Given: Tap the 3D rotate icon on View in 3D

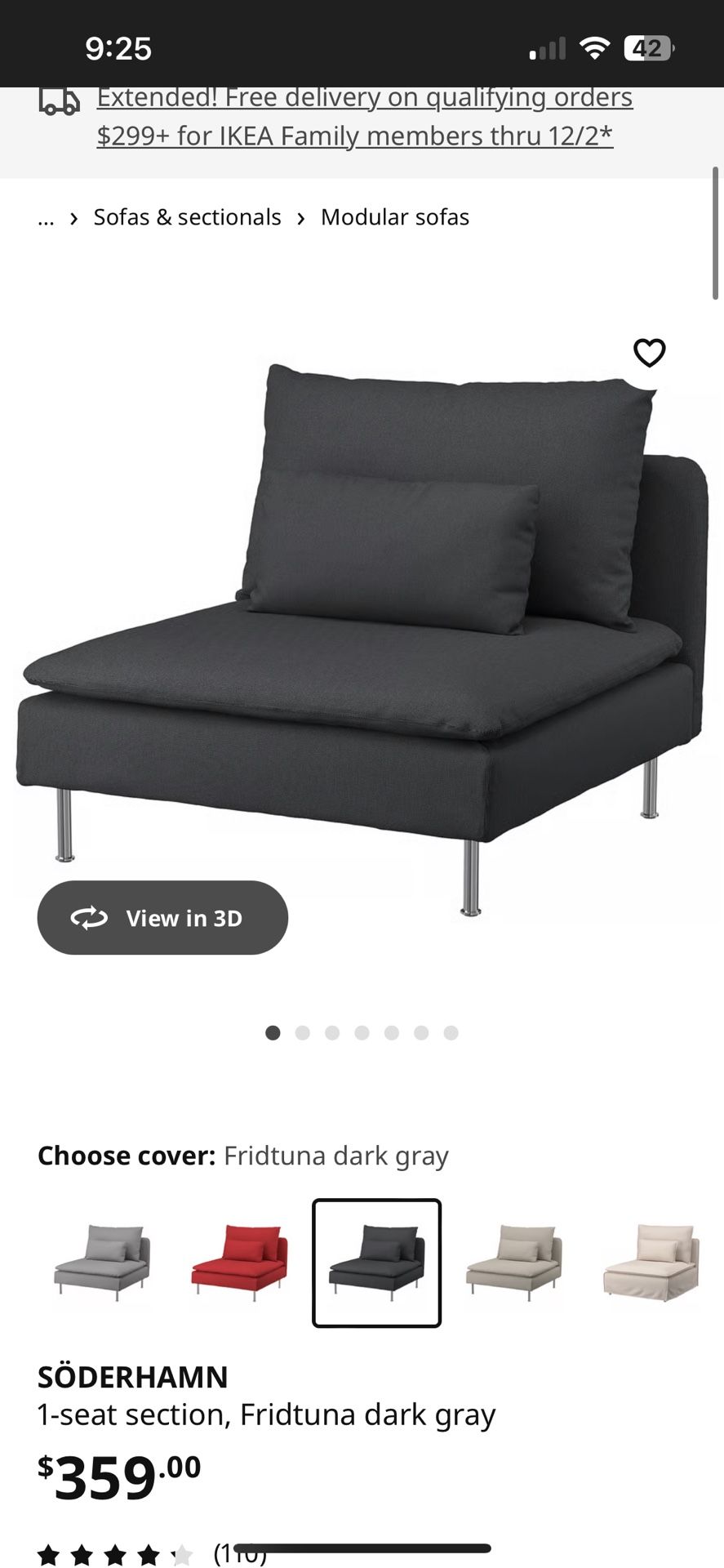Looking at the screenshot, I should [x=90, y=917].
